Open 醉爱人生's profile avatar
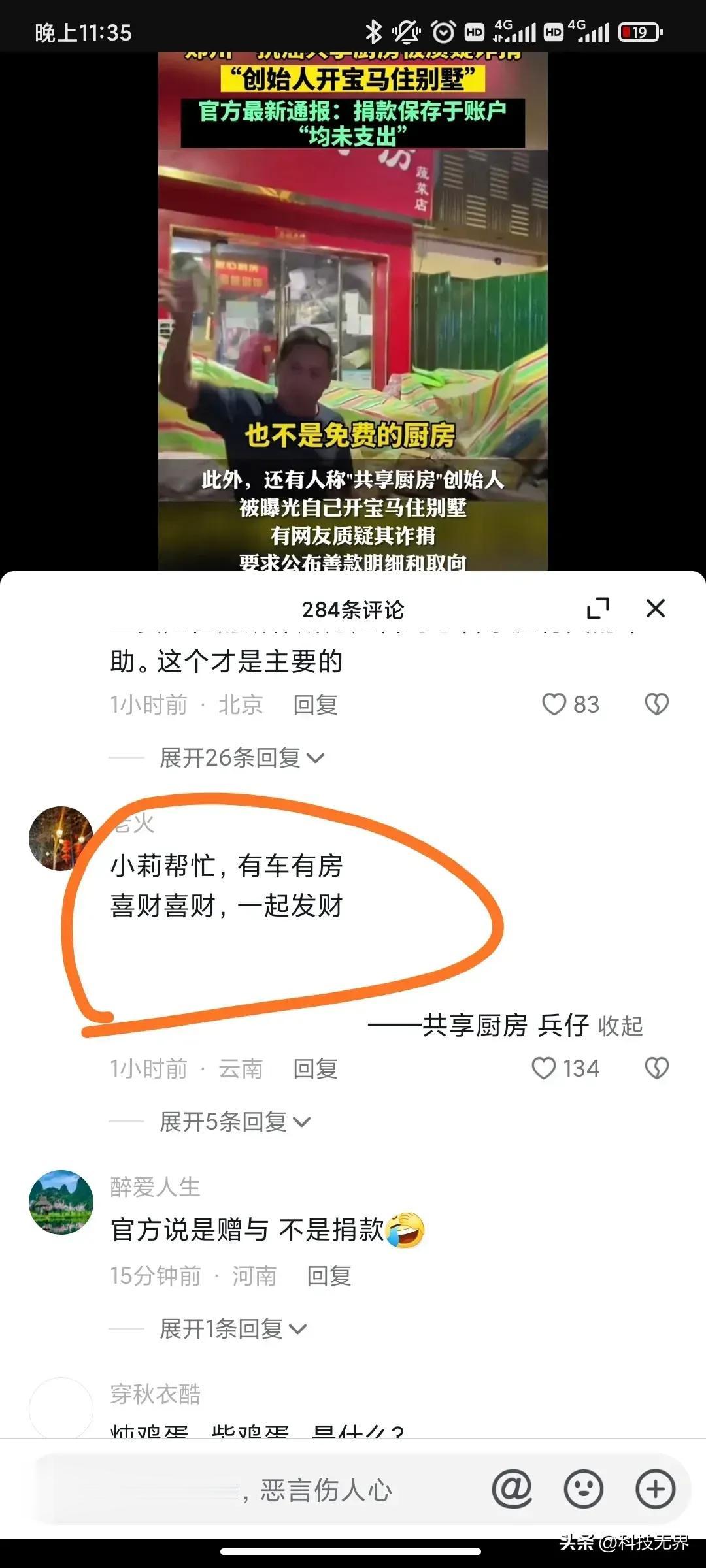The height and width of the screenshot is (1568, 706). pos(61,1201)
